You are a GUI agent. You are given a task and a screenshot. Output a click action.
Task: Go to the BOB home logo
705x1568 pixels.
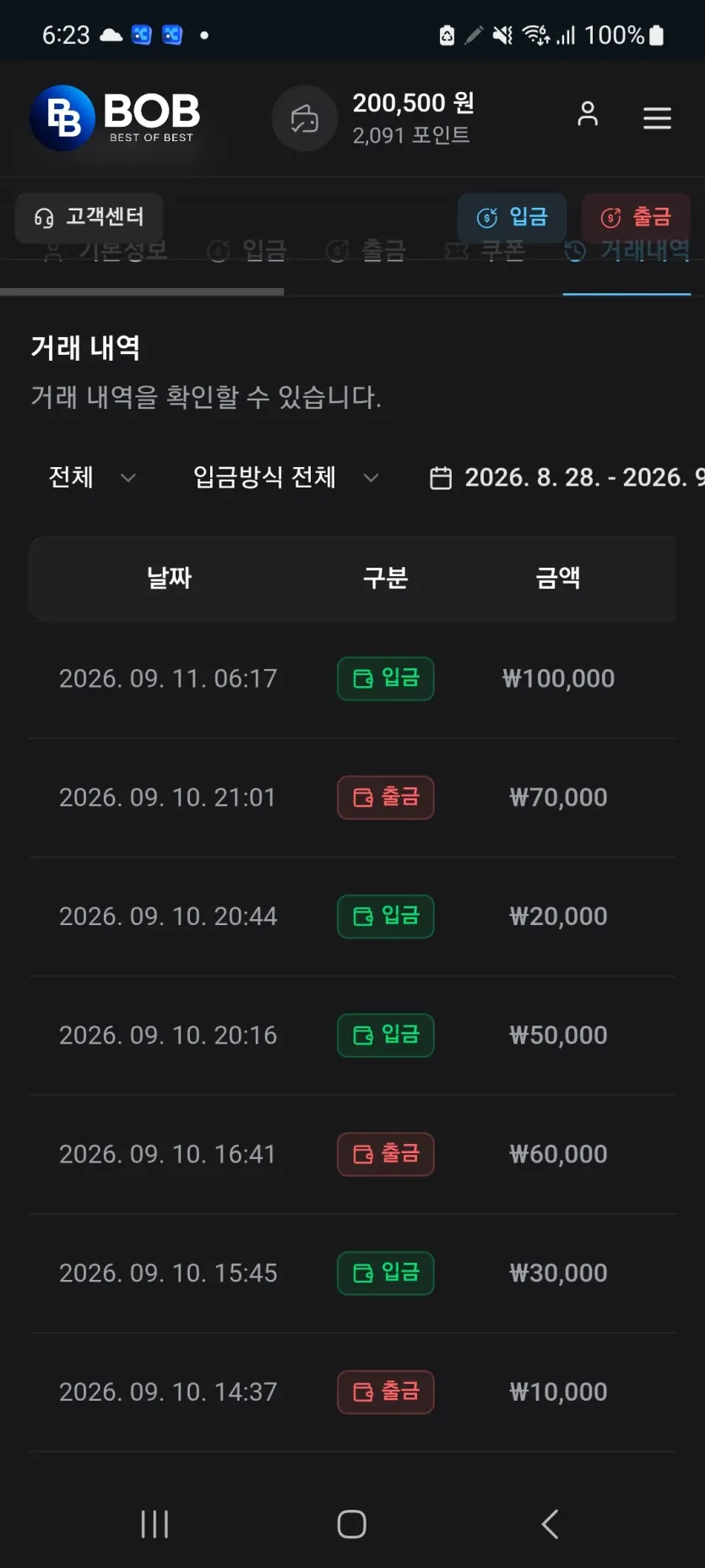tap(116, 118)
